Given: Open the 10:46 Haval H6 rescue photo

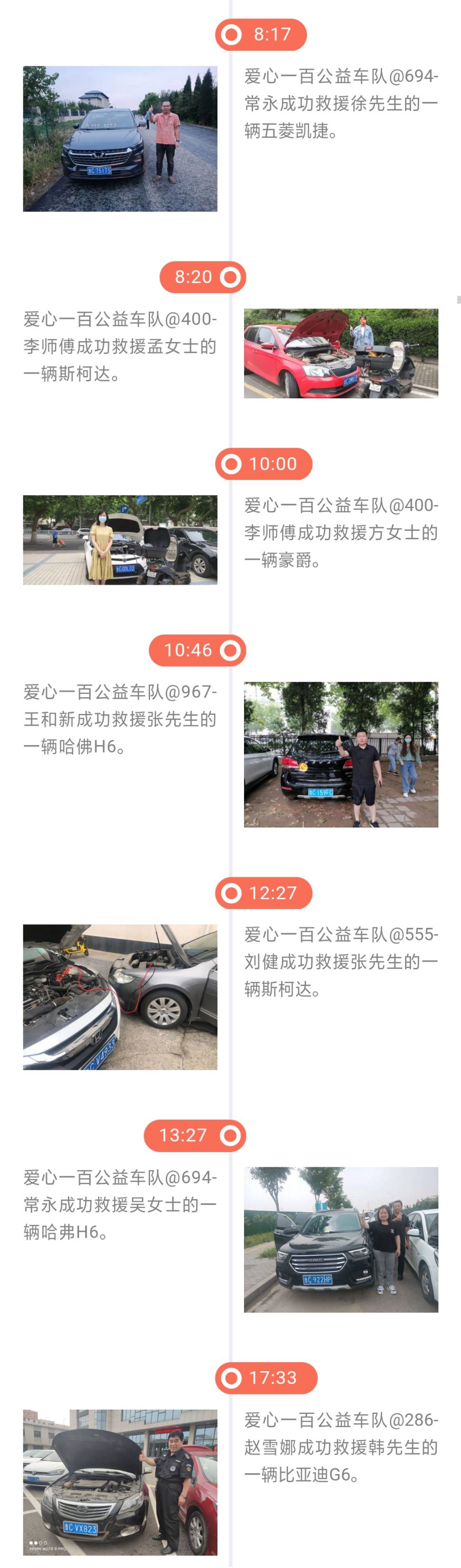Looking at the screenshot, I should point(340,754).
